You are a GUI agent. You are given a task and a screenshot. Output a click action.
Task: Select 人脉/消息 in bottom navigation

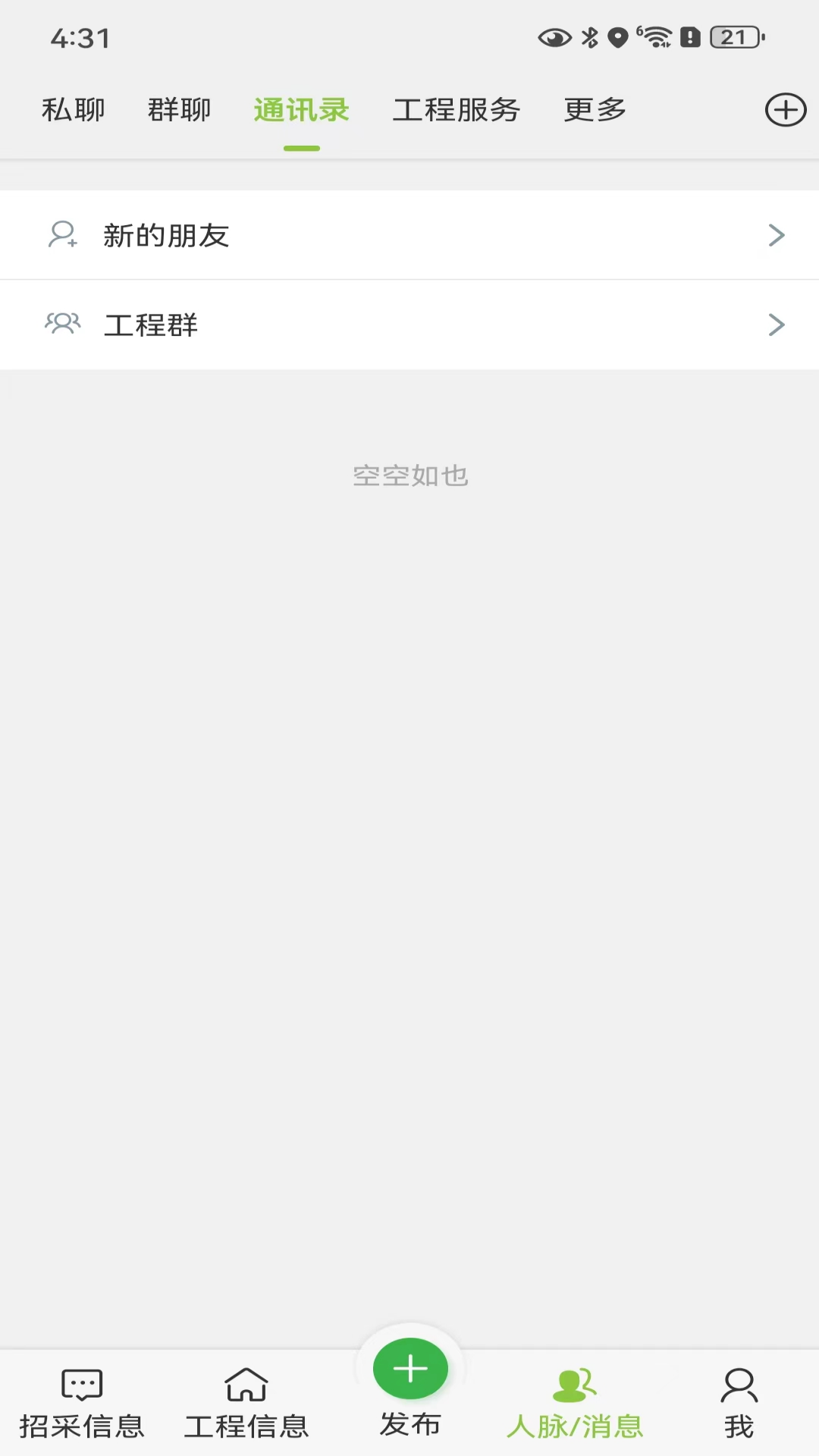(x=575, y=1404)
